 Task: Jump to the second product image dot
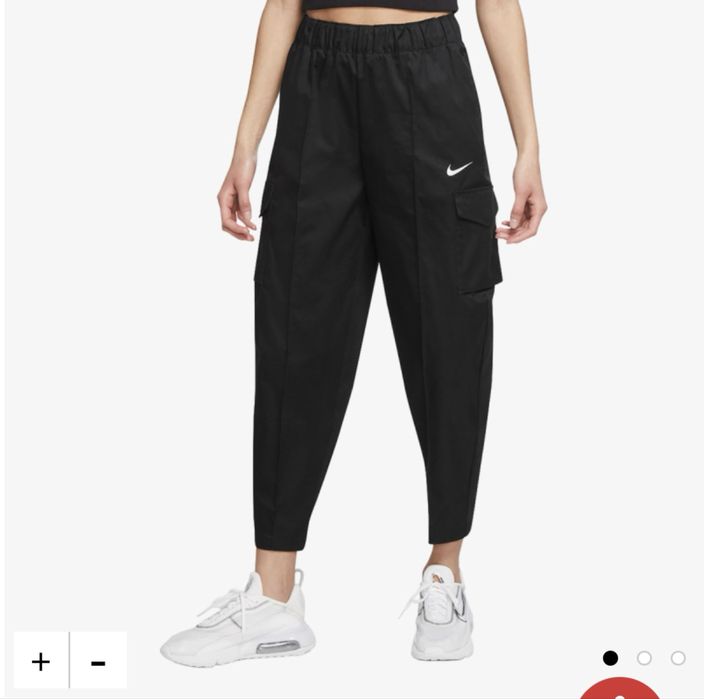tap(644, 658)
